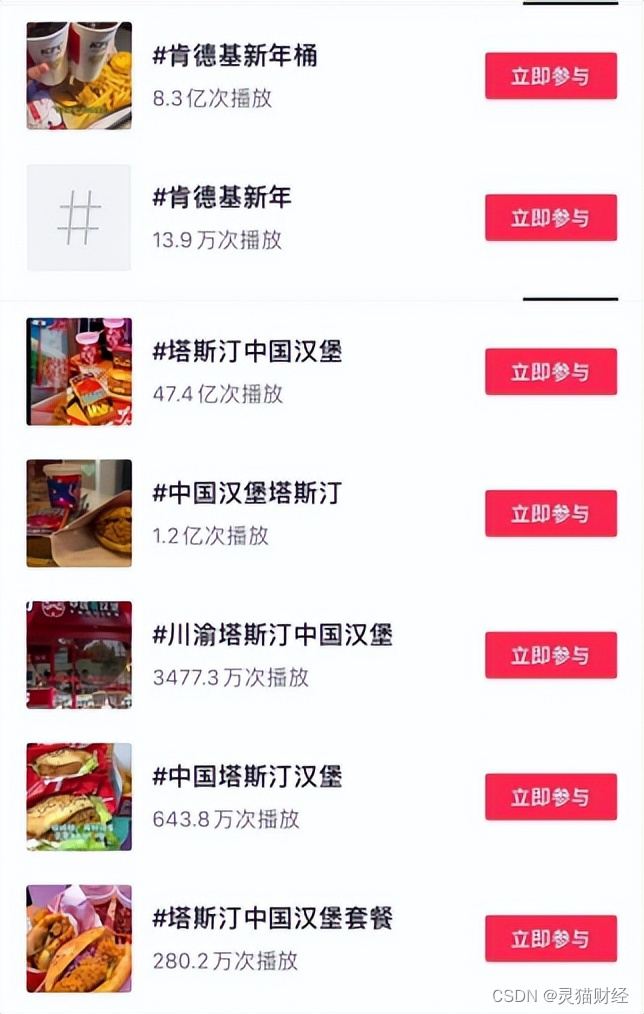Image resolution: width=644 pixels, height=1014 pixels.
Task: Tap 立即参与 for #塔斯汀中国汉堡套餐
Action: coord(551,939)
